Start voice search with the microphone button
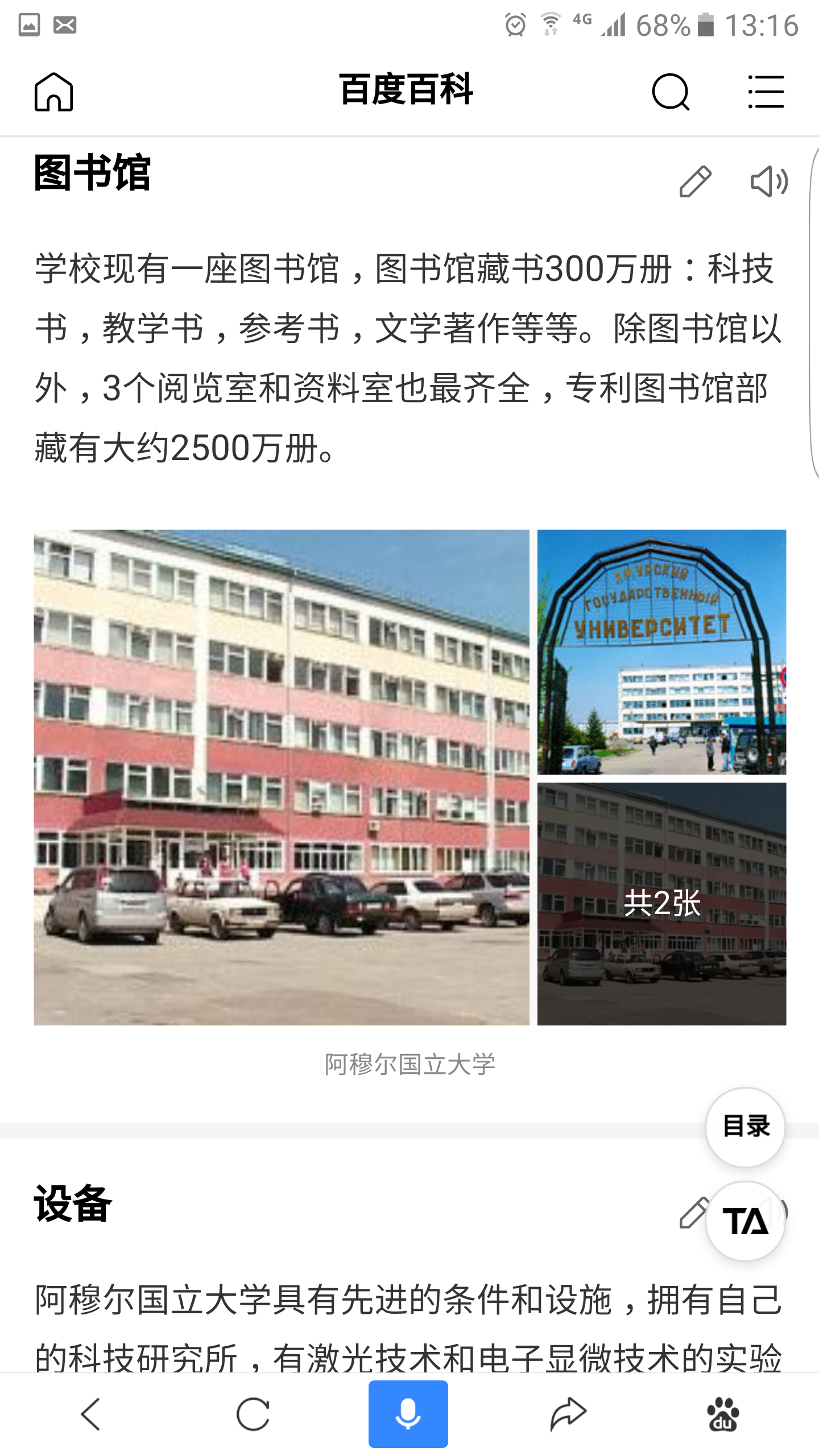 [x=408, y=1414]
